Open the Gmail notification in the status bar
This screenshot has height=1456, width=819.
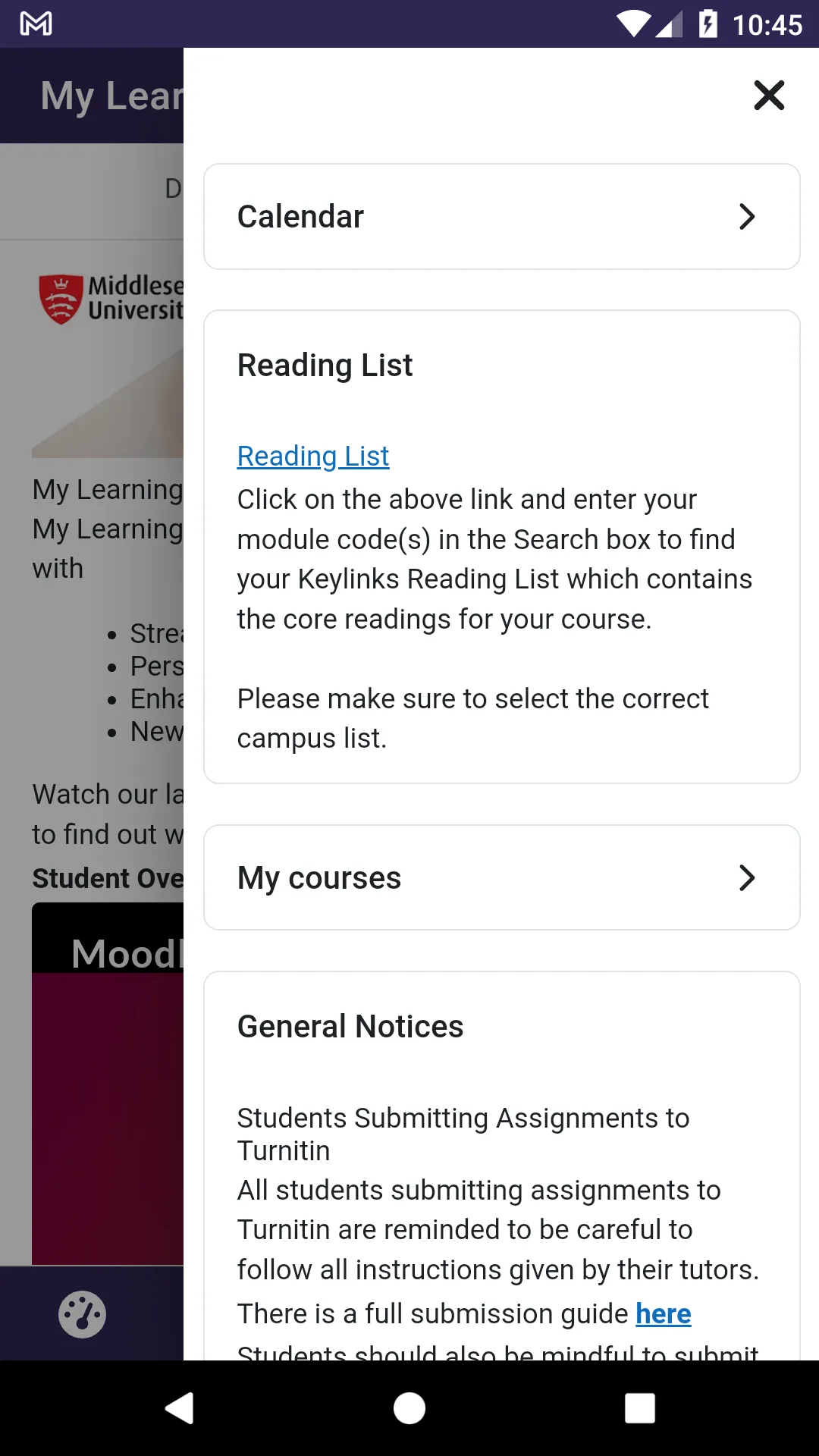pyautogui.click(x=36, y=24)
